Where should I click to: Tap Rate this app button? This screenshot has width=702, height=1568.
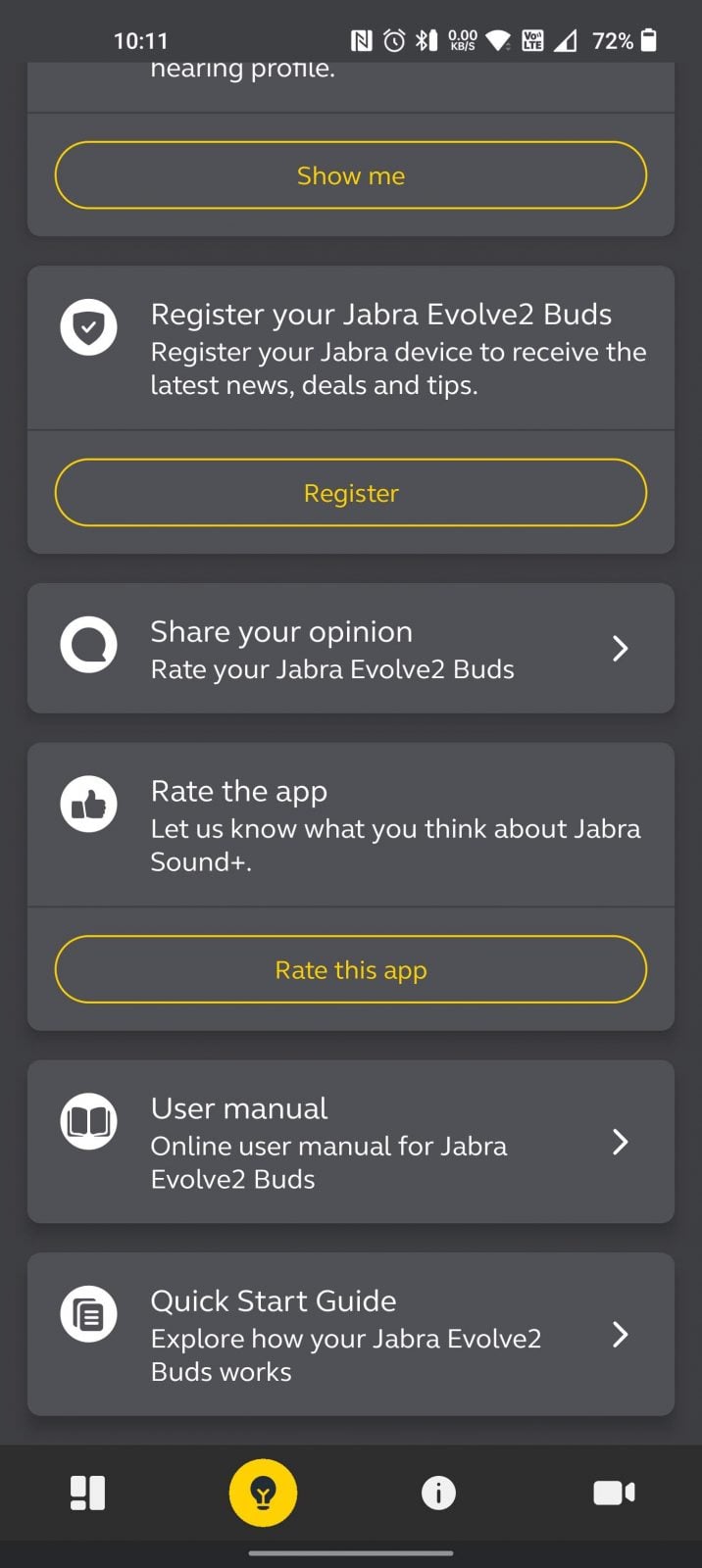(x=351, y=970)
